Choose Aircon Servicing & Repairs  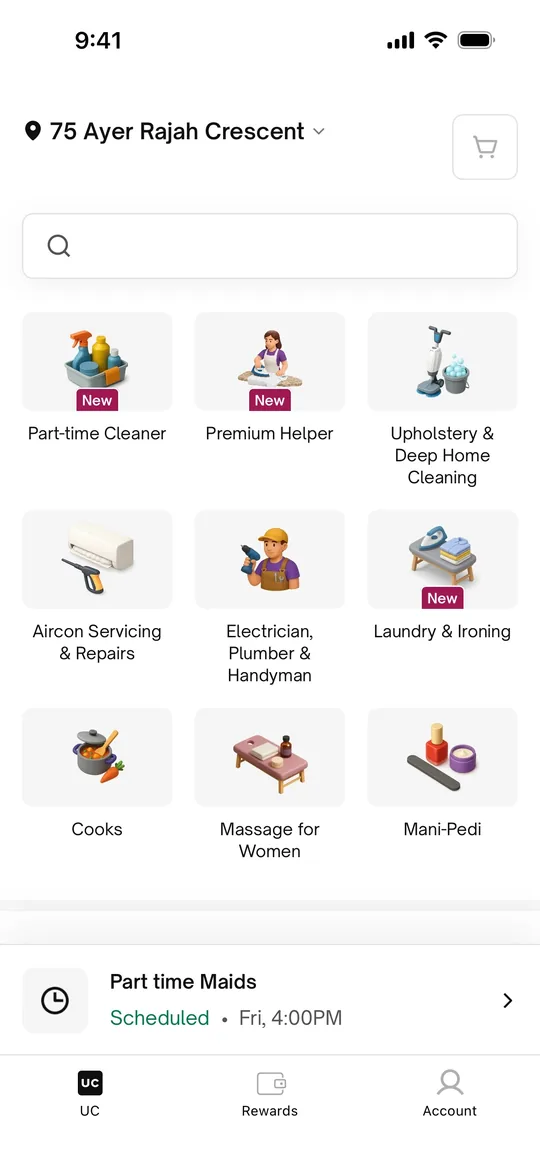click(97, 586)
